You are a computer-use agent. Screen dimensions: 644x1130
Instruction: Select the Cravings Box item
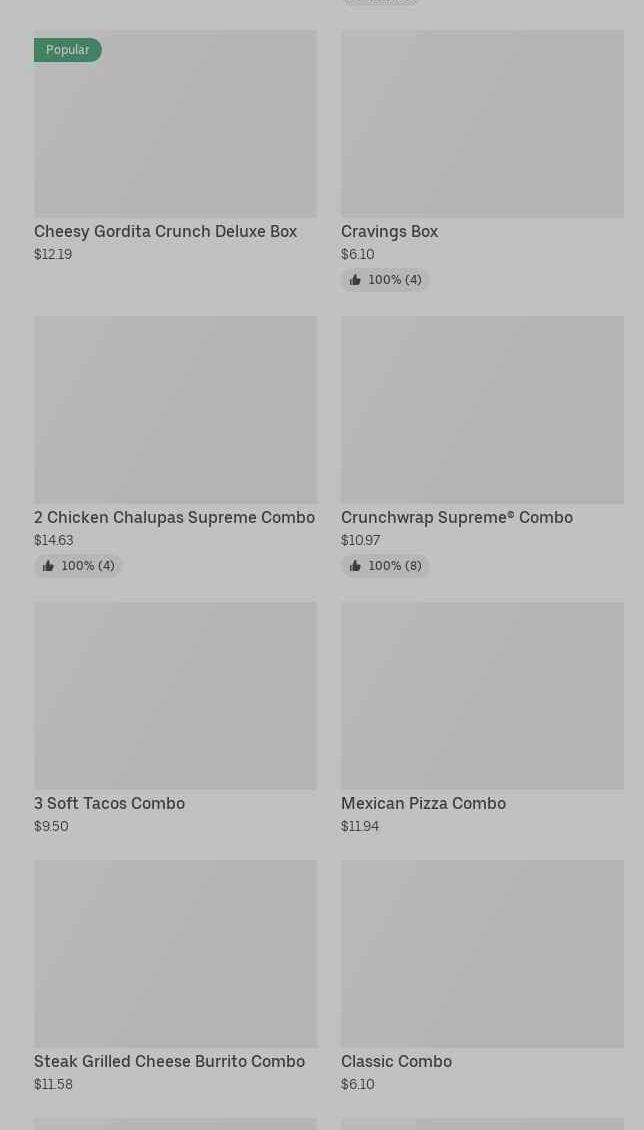click(482, 160)
